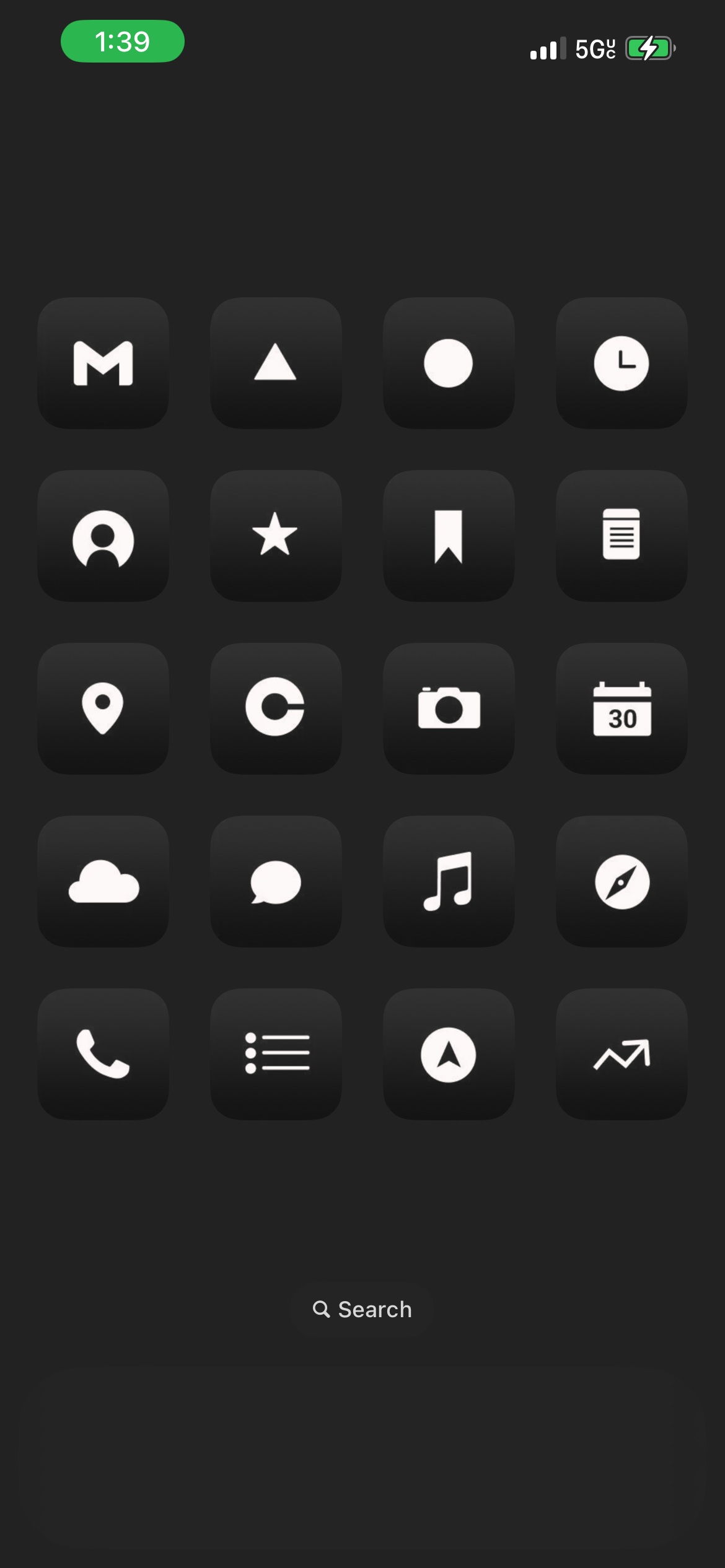Image resolution: width=725 pixels, height=1568 pixels.
Task: Open Reminders list icon
Action: [x=276, y=1056]
